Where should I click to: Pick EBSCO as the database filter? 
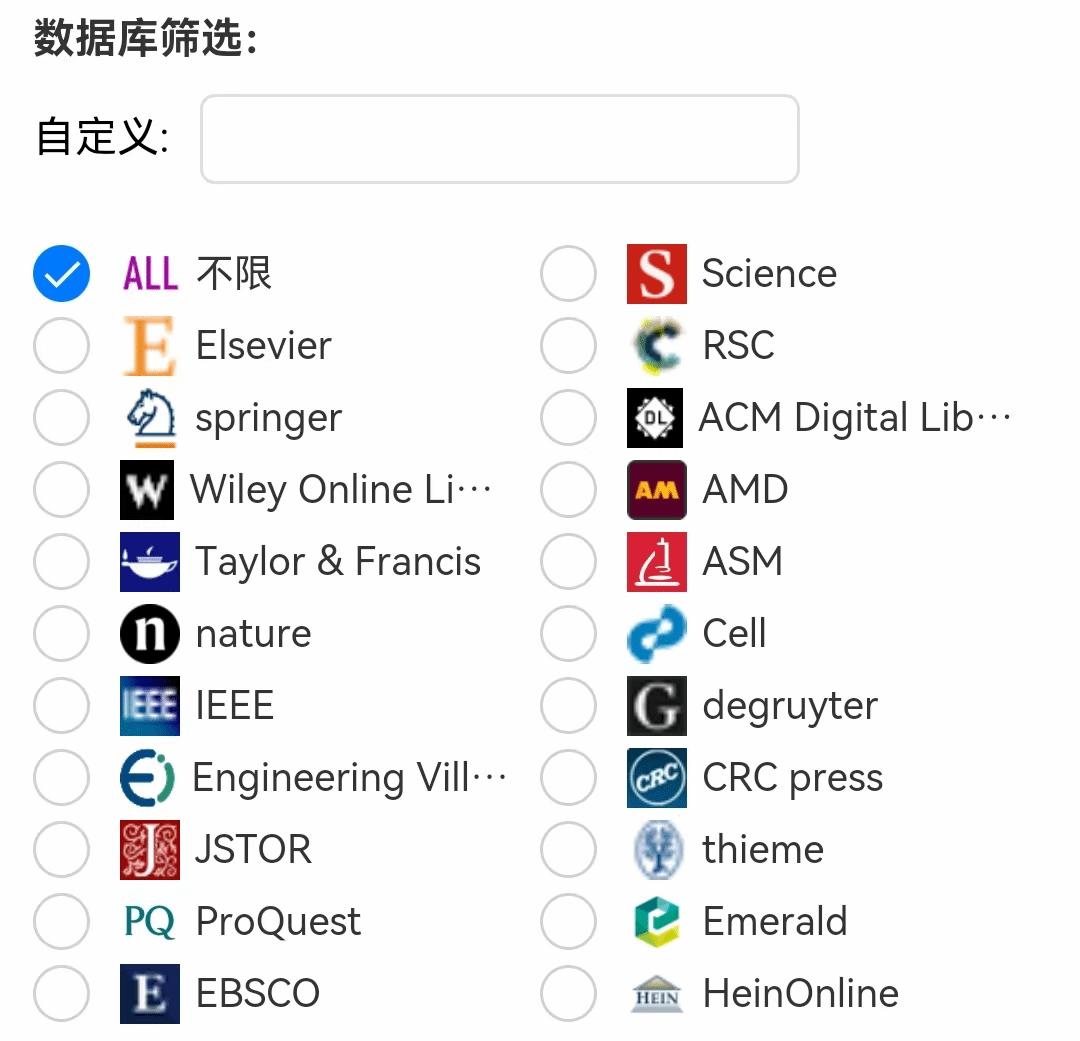pos(62,994)
